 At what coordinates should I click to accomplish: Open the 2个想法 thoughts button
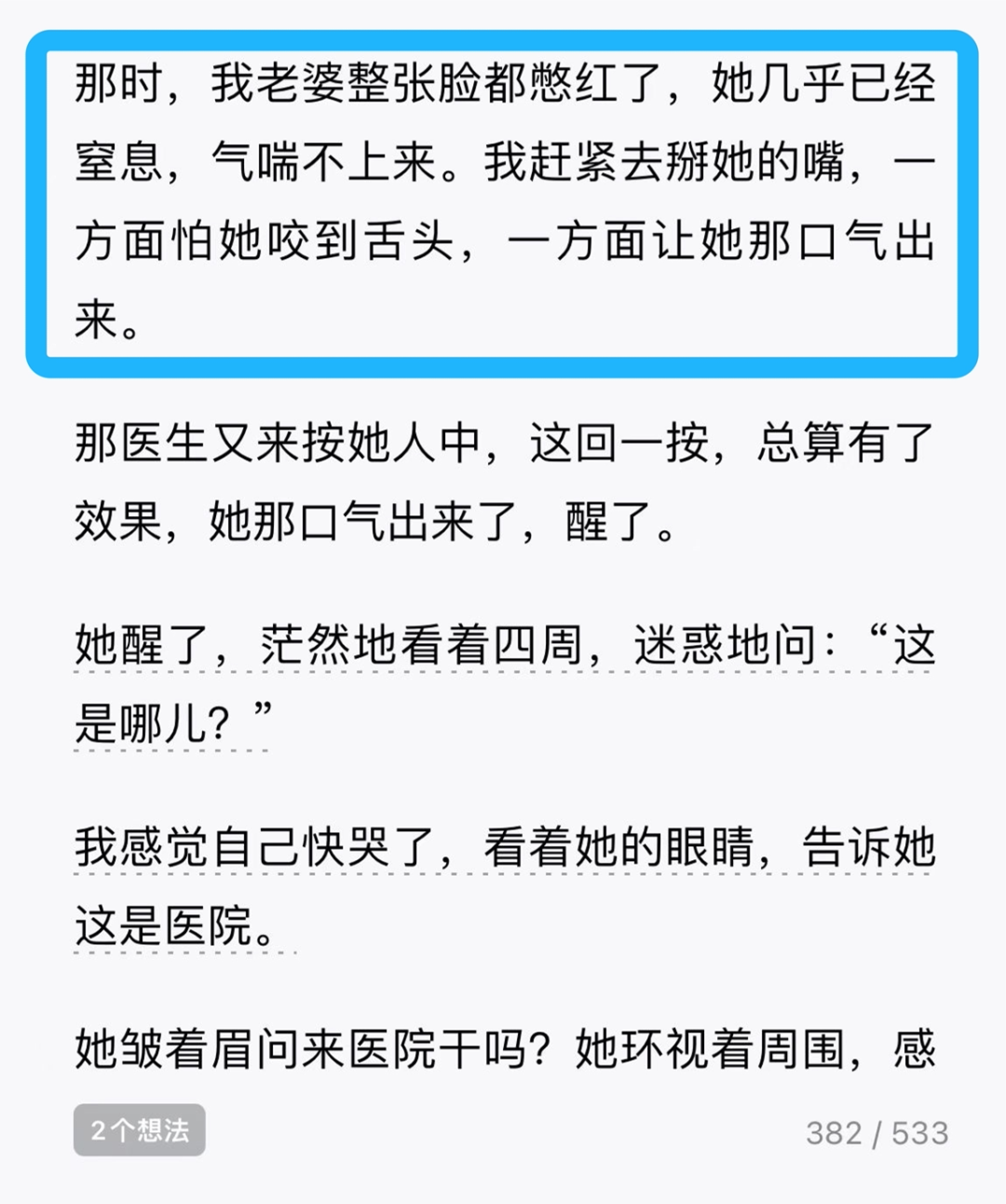point(140,1130)
